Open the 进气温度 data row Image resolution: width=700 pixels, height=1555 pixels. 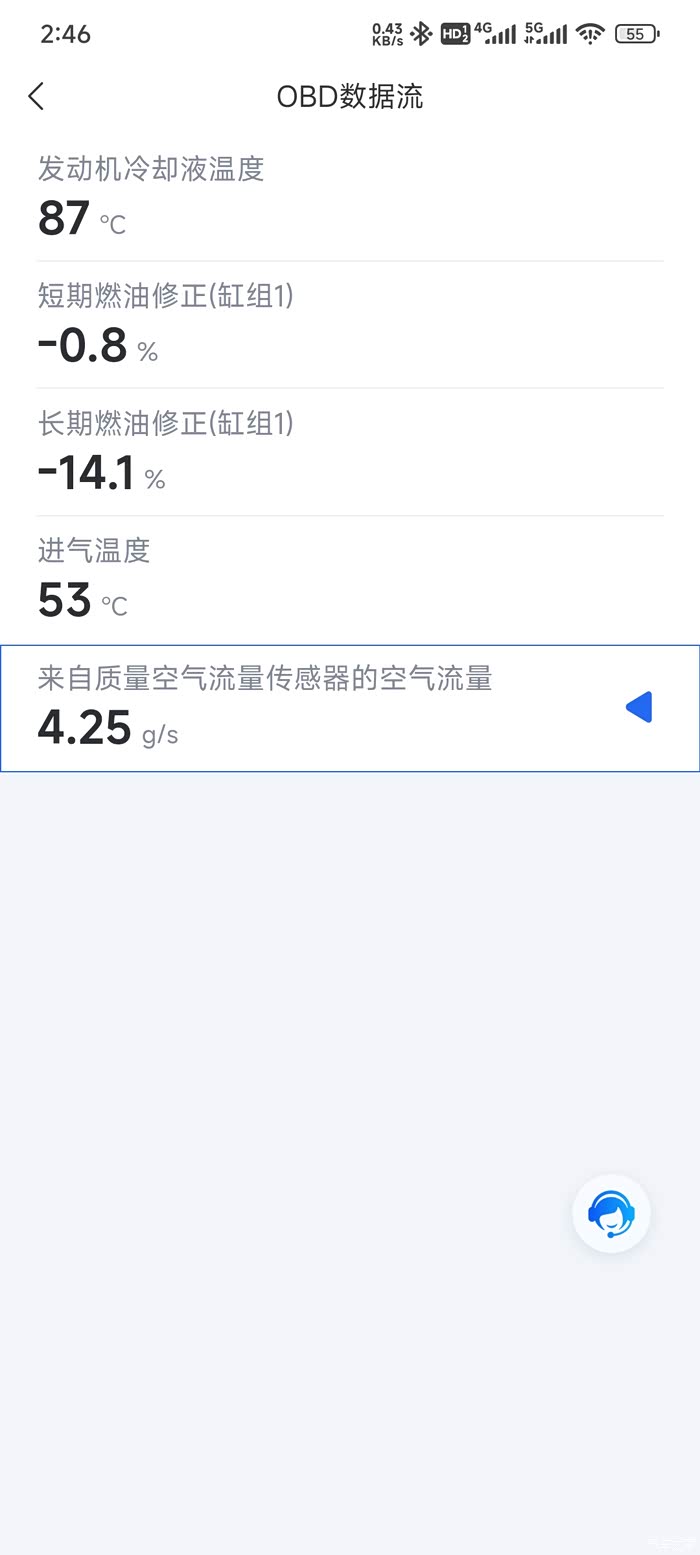tap(350, 579)
